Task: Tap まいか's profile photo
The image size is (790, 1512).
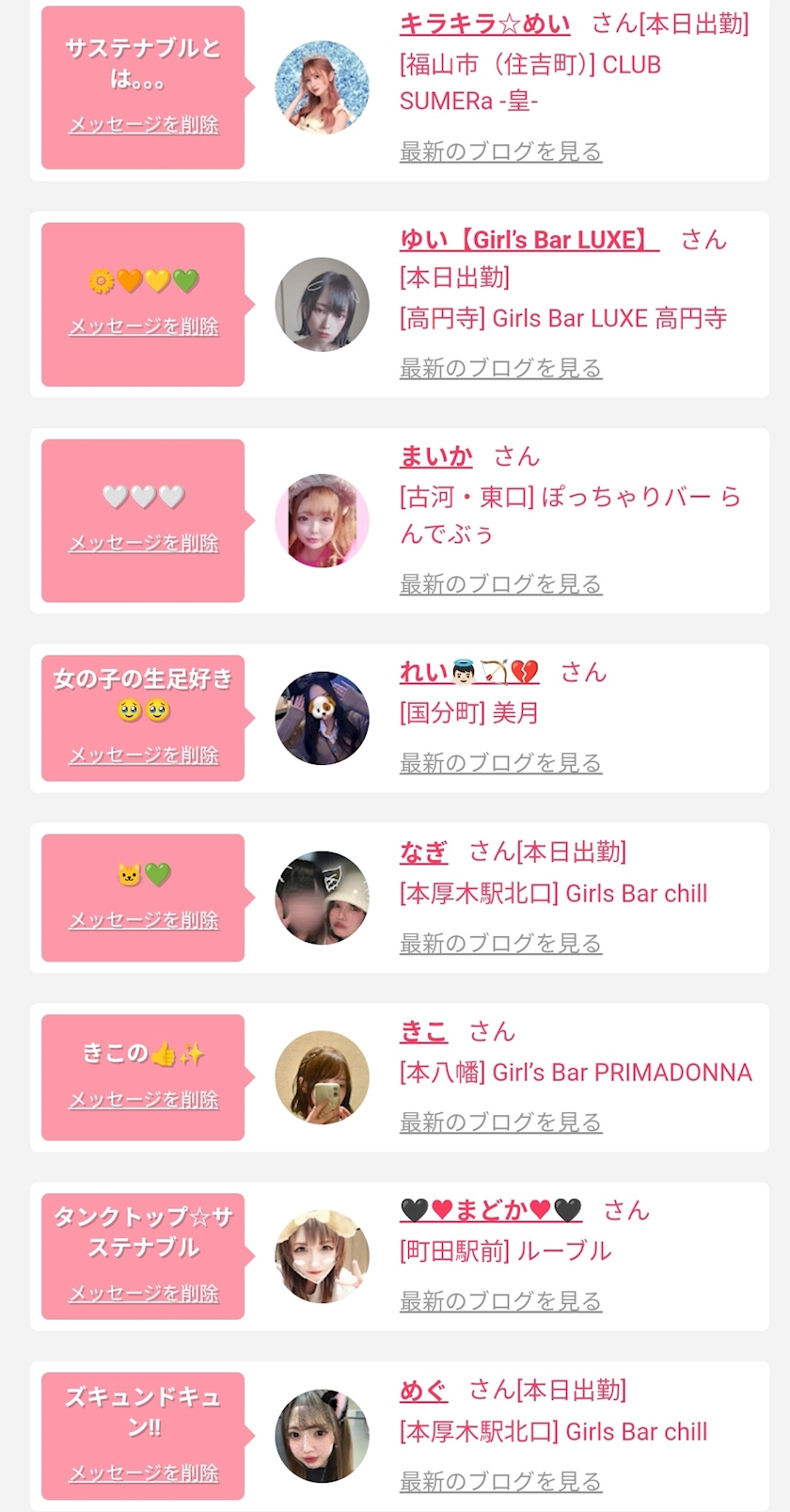Action: tap(322, 520)
